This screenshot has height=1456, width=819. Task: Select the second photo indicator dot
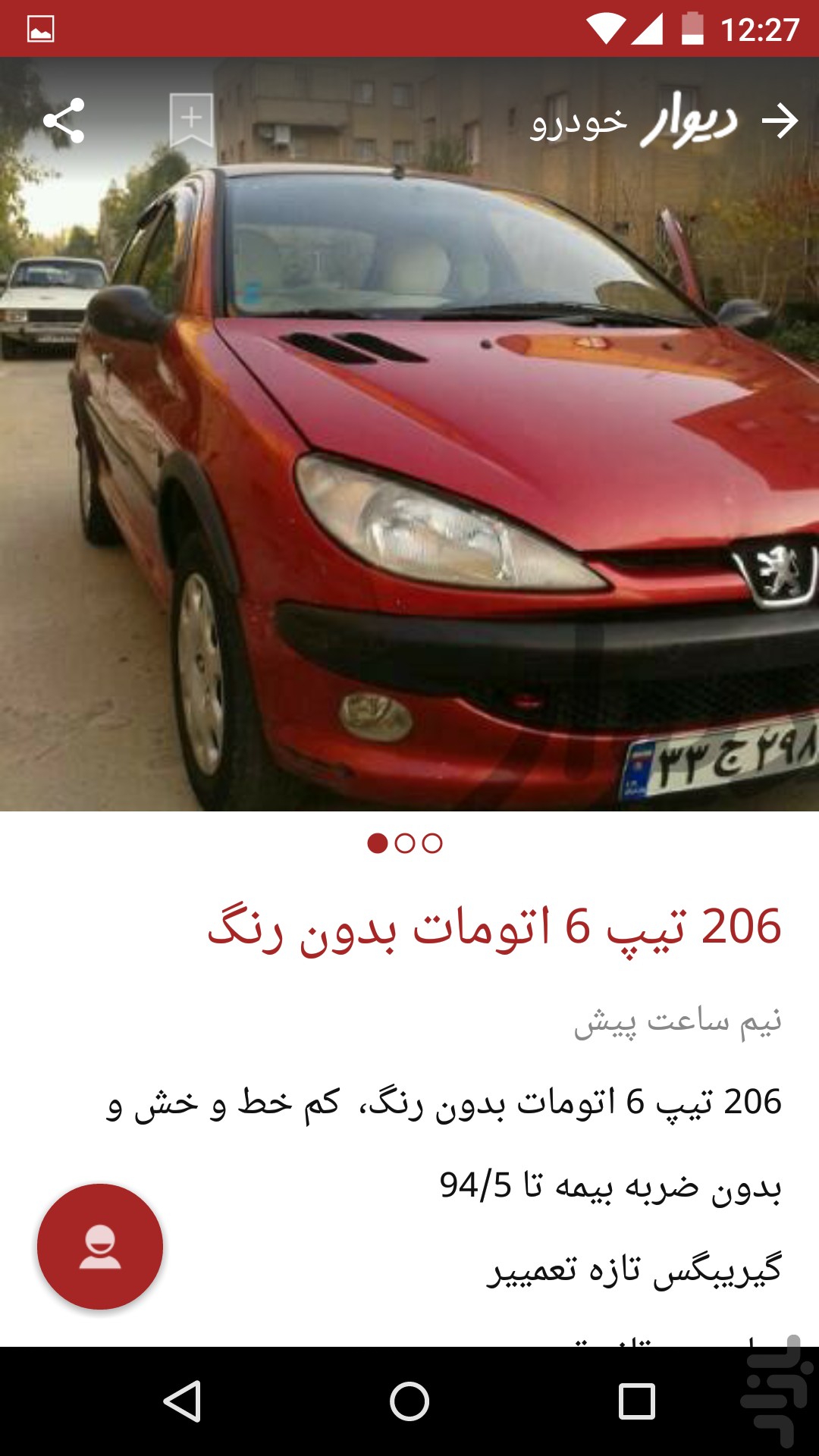405,843
